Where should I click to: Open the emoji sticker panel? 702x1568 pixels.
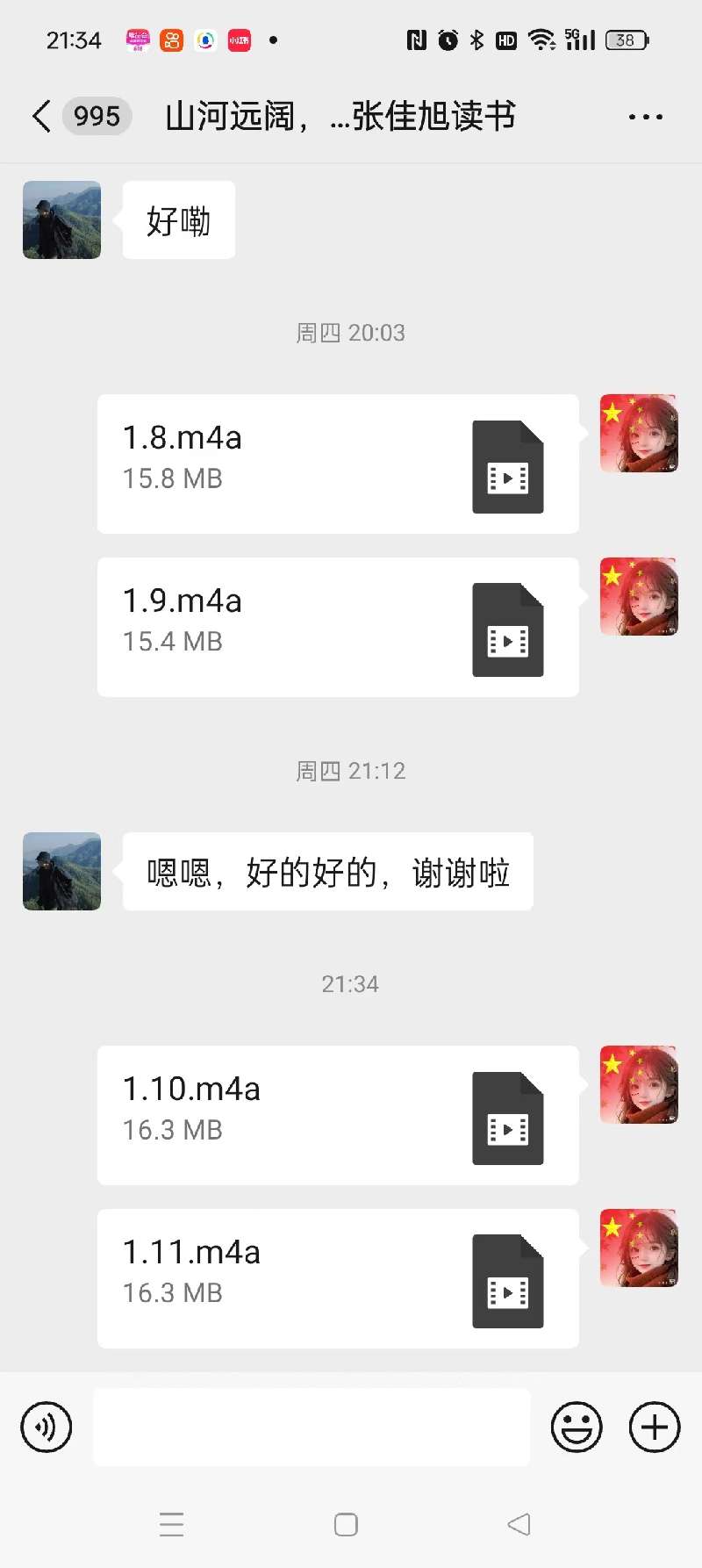(x=577, y=1428)
